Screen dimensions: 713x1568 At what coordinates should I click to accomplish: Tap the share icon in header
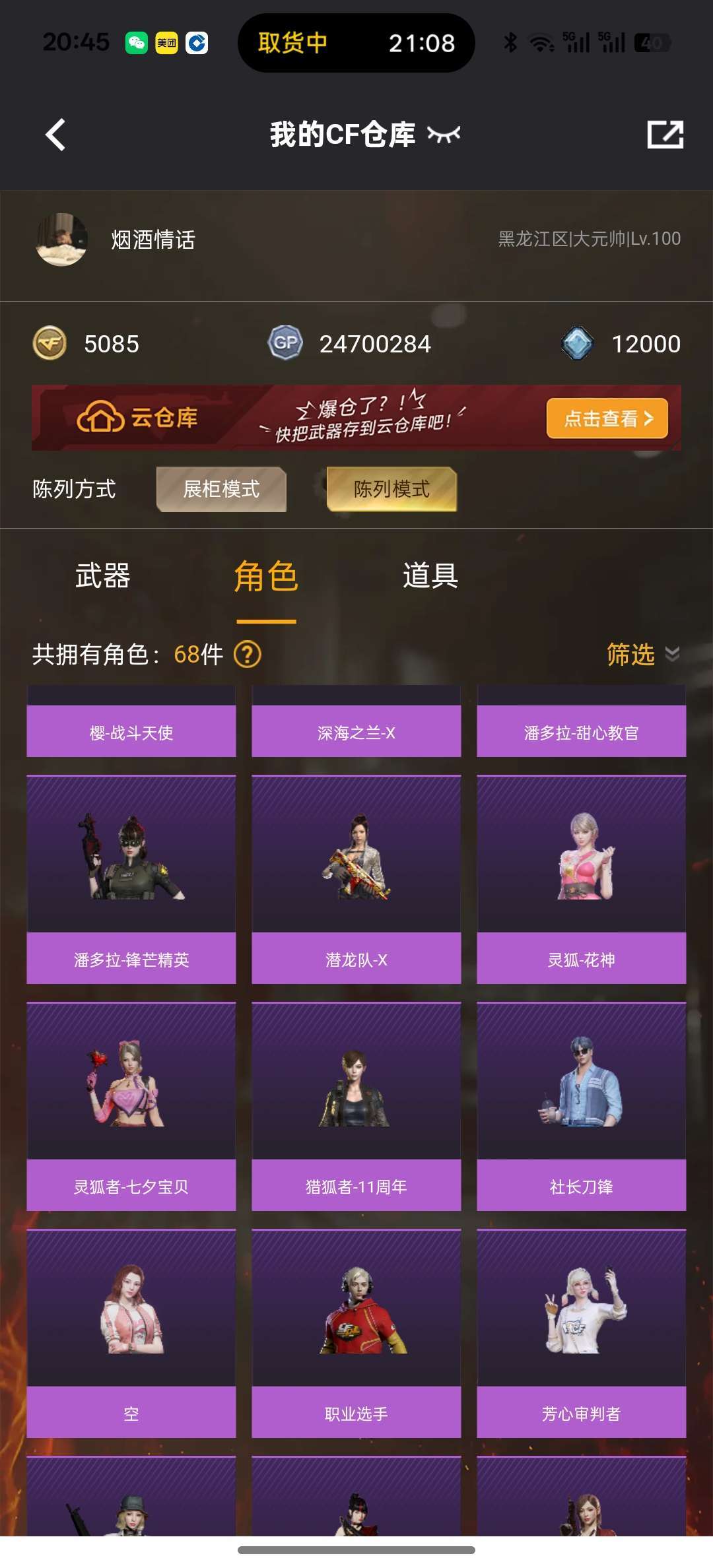click(665, 135)
